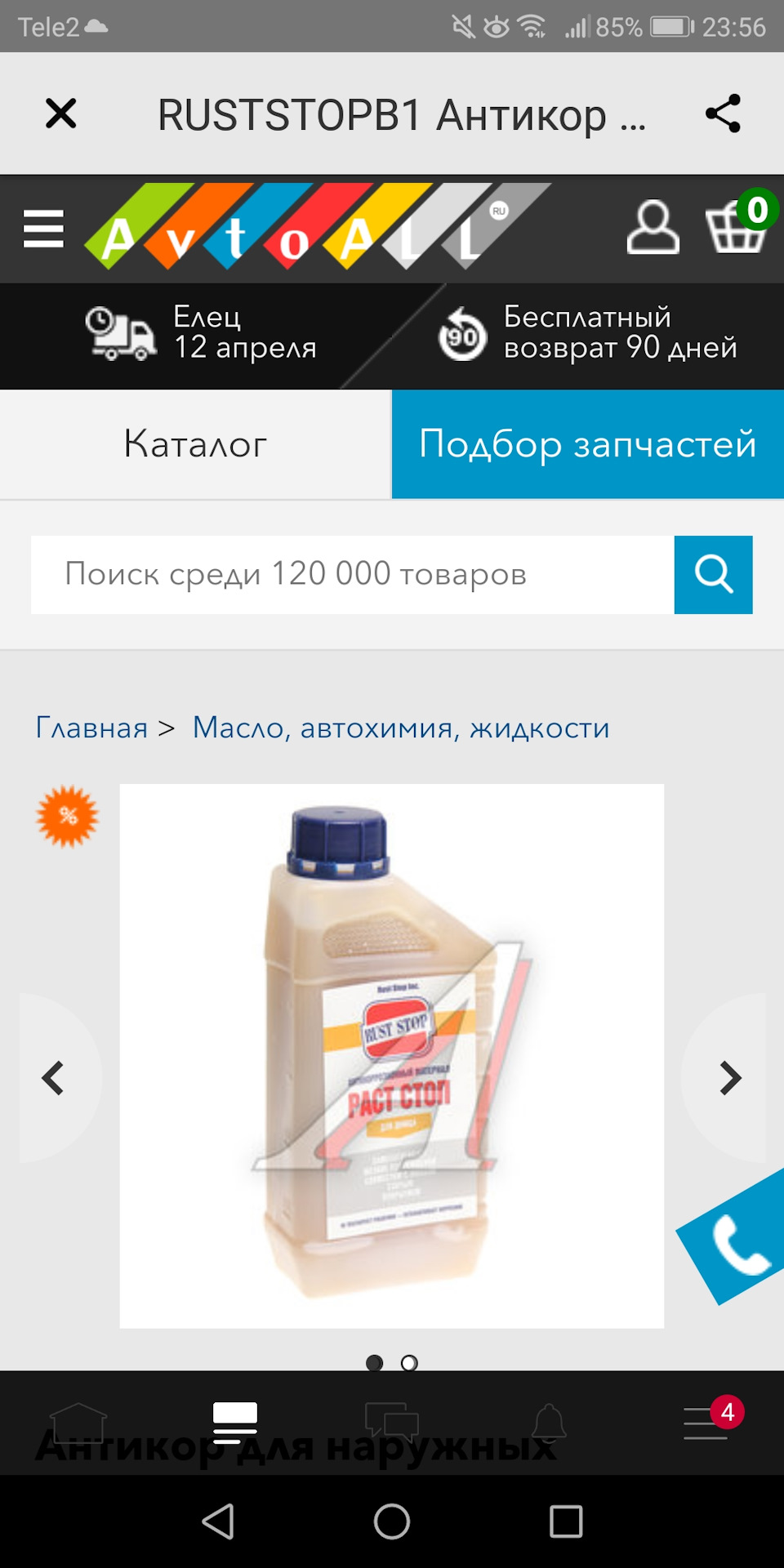784x1568 pixels.
Task: Show the next product photo
Action: point(730,1078)
